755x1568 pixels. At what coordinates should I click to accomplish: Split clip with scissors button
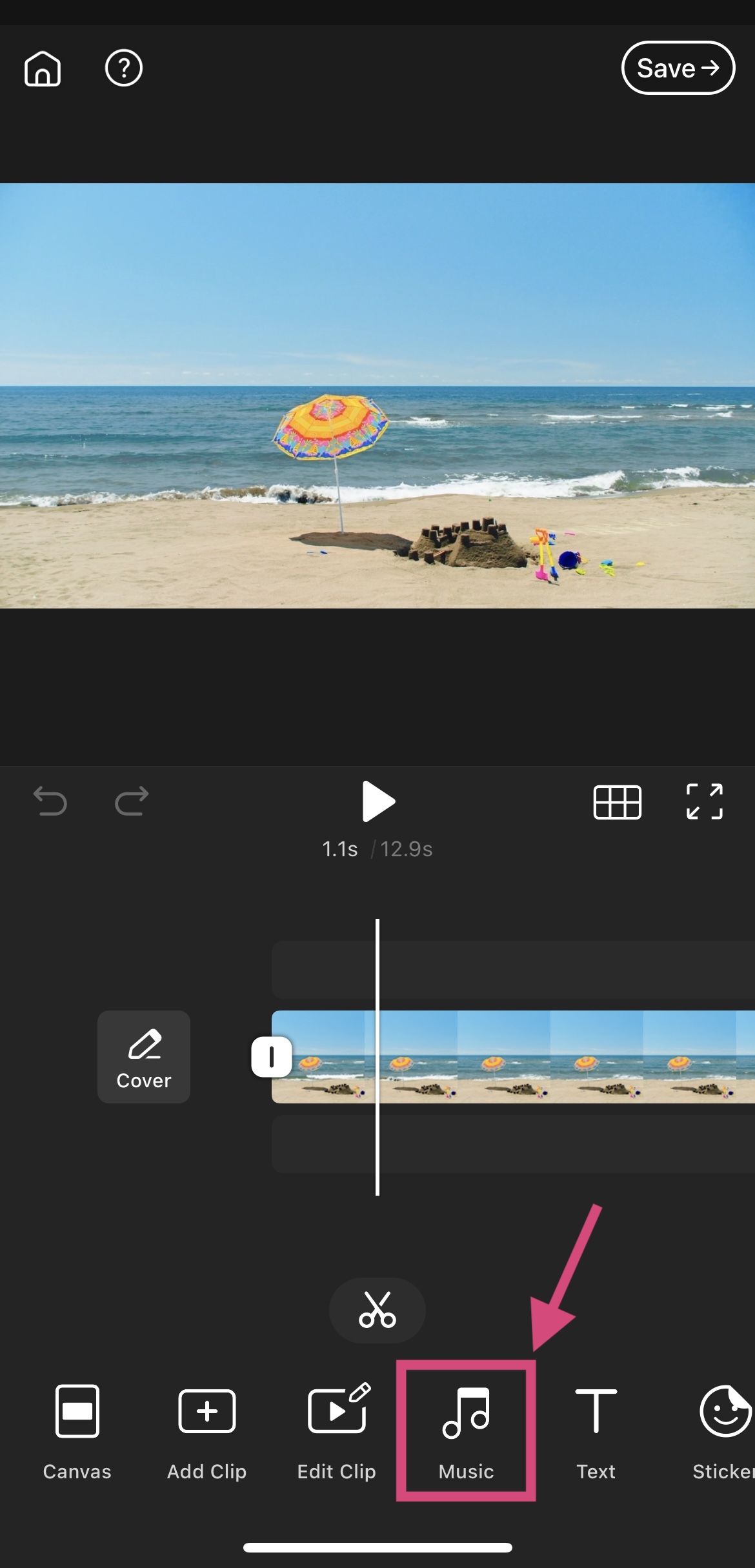coord(377,1310)
